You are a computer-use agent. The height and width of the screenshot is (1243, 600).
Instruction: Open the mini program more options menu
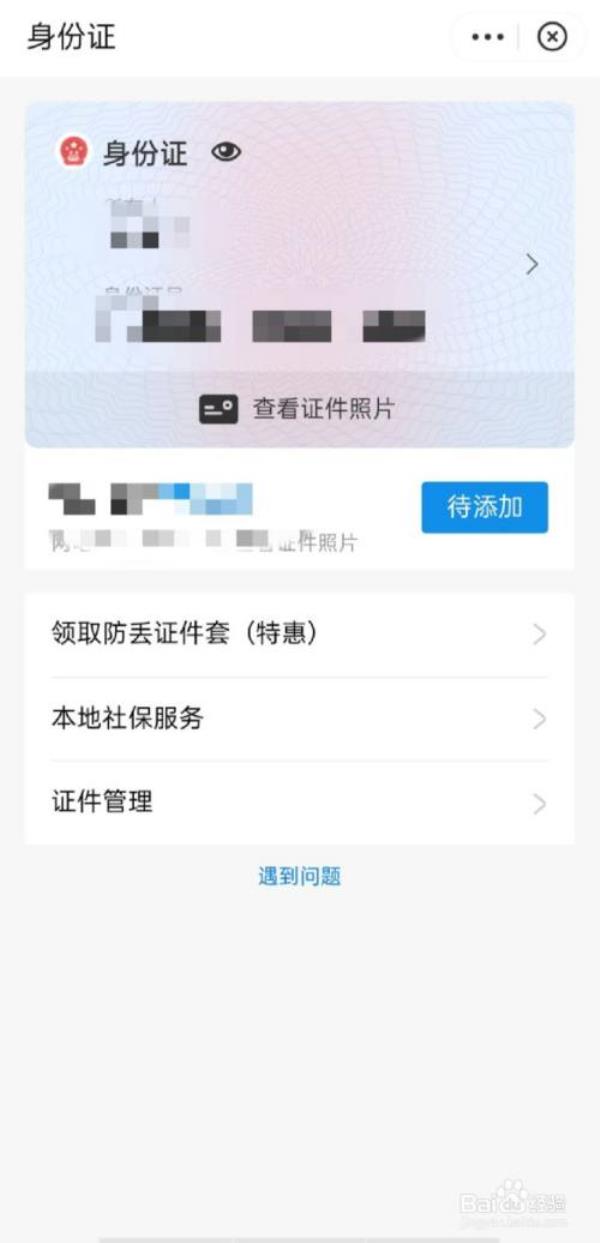(487, 37)
